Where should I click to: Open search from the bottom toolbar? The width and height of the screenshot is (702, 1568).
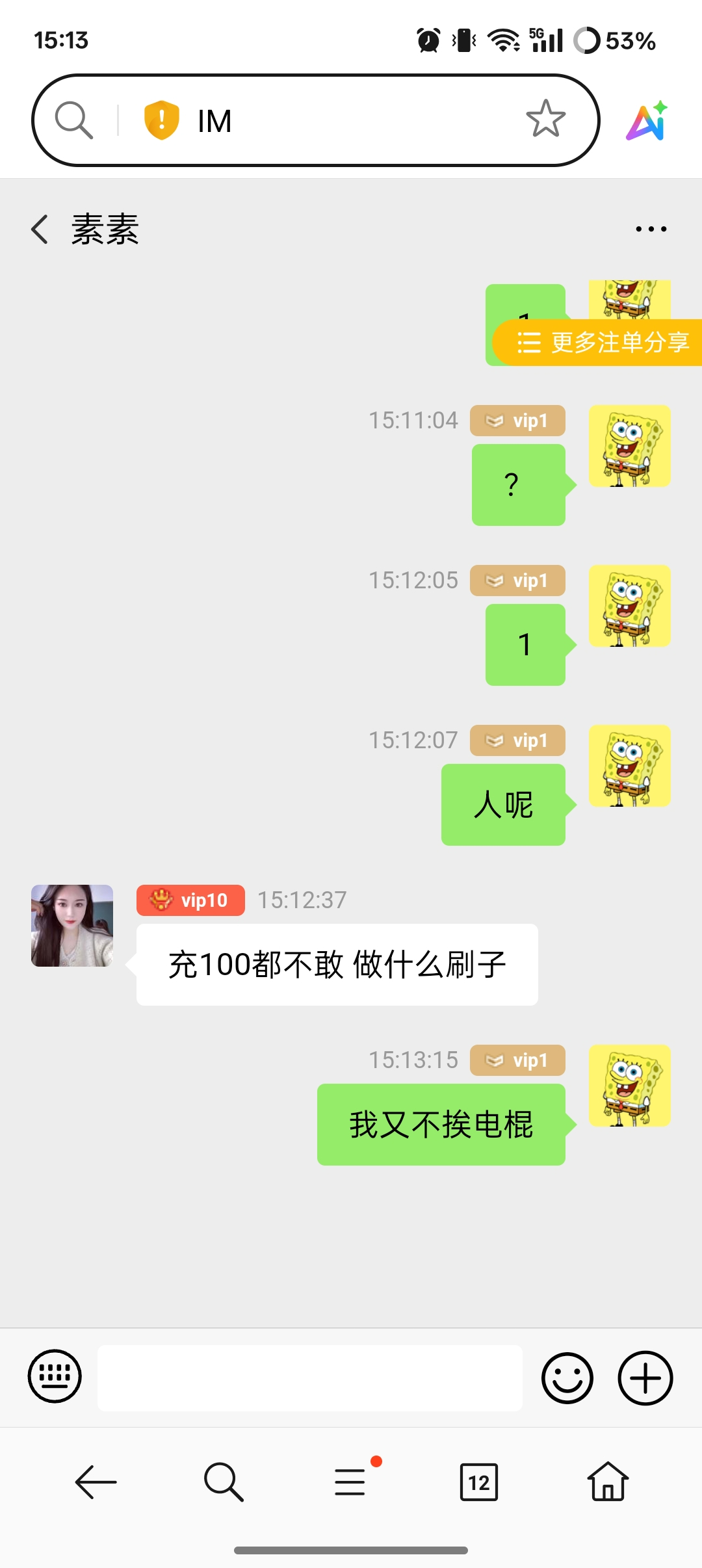[224, 1482]
